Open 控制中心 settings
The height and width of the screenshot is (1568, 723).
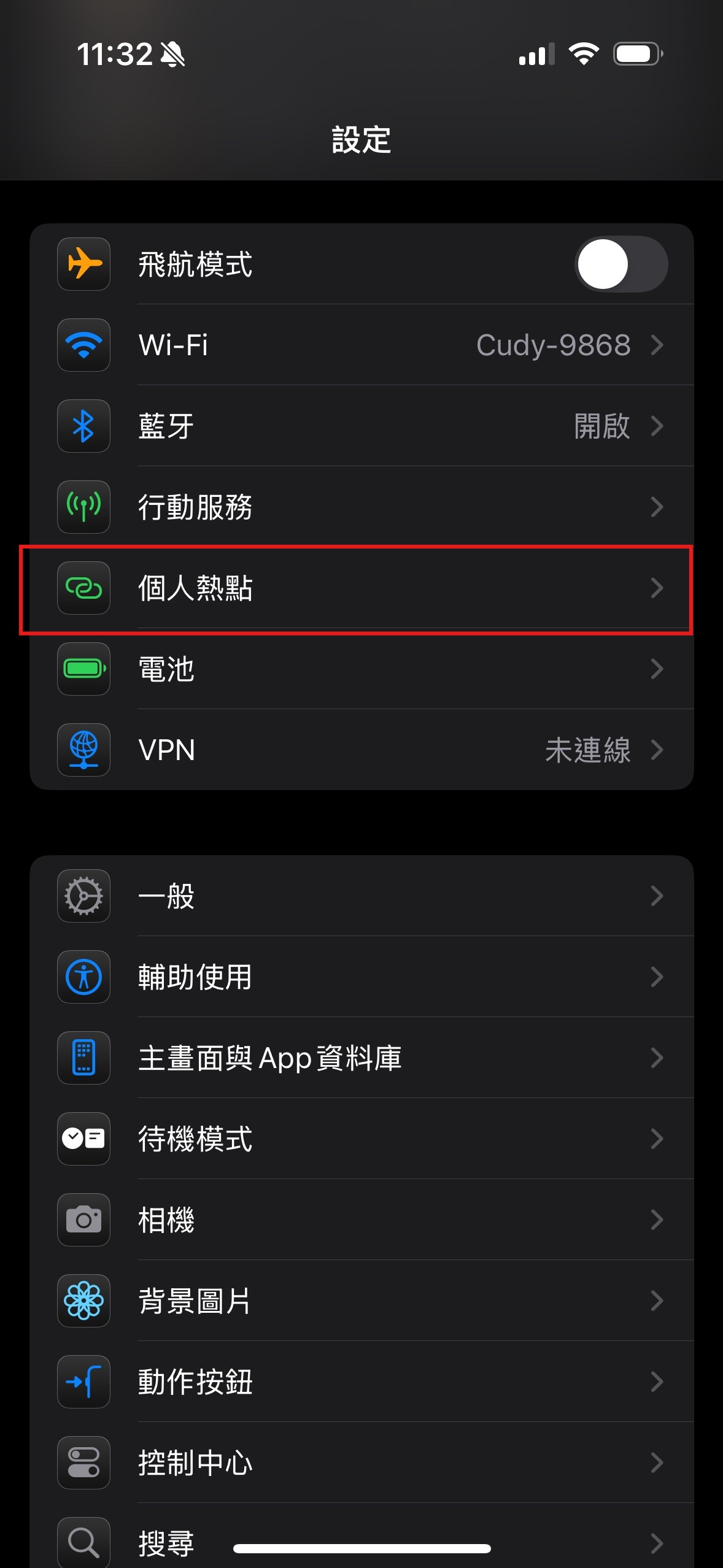361,1462
